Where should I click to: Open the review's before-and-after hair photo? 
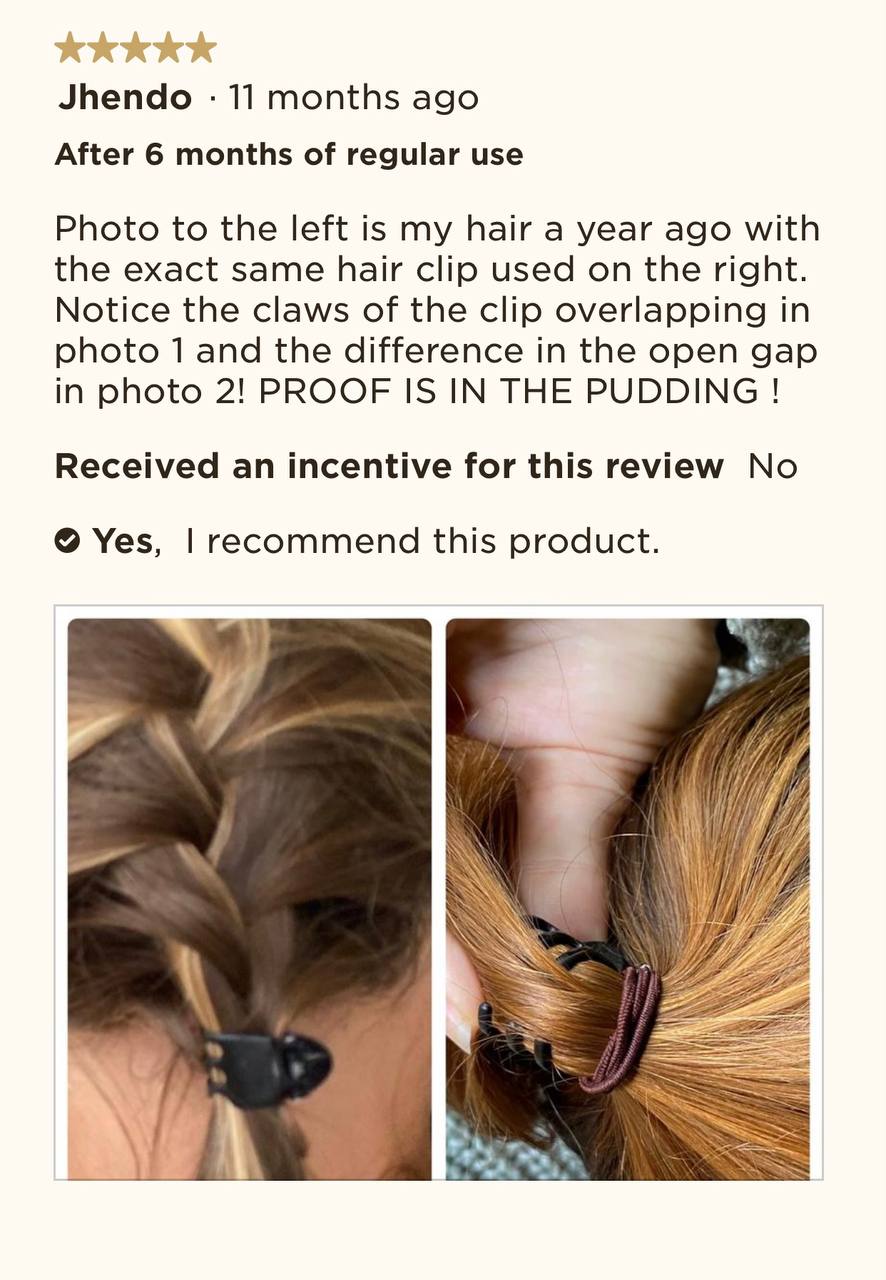point(438,893)
